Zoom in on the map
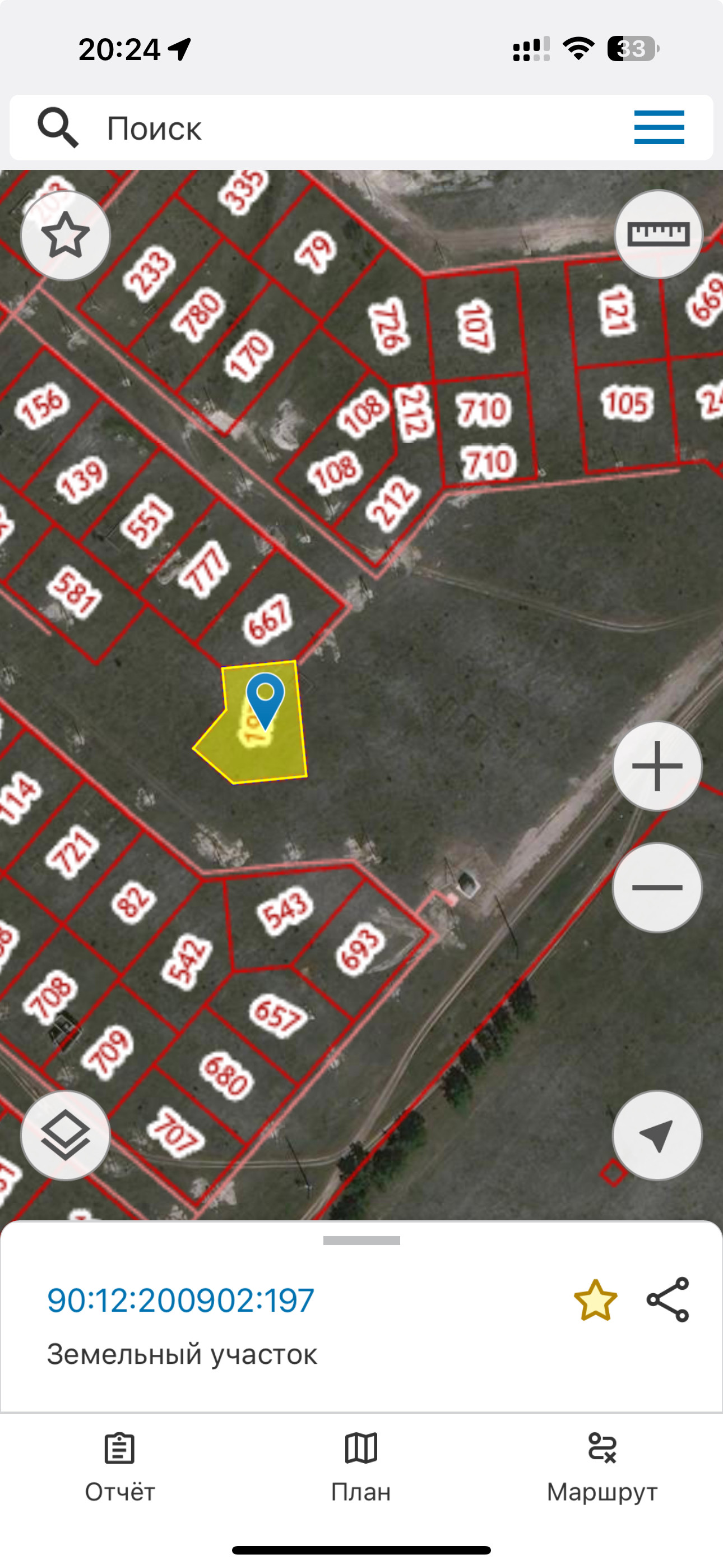This screenshot has height=1568, width=723. [x=657, y=765]
